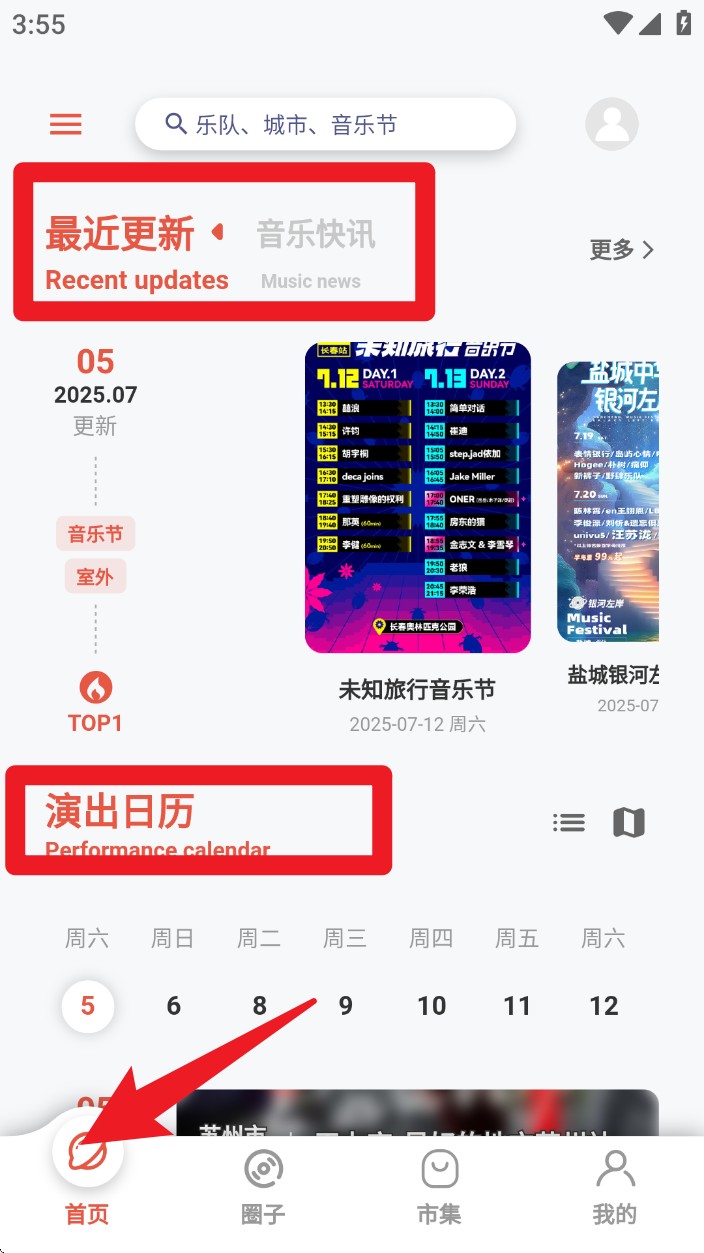This screenshot has width=704, height=1253.
Task: Tap the search box for bands, cities, festivals
Action: tap(325, 124)
